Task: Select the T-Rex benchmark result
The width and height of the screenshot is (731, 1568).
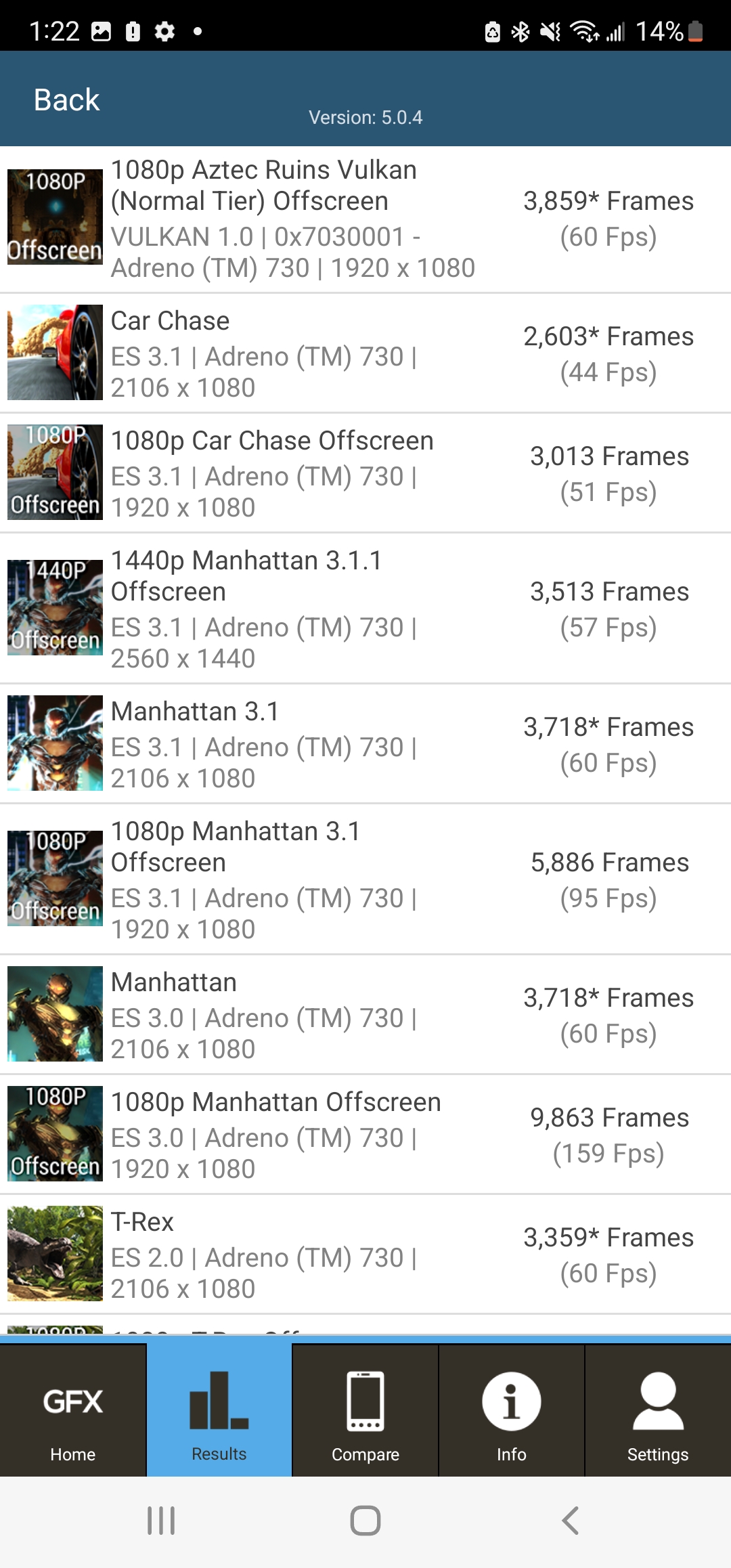Action: [x=365, y=1255]
